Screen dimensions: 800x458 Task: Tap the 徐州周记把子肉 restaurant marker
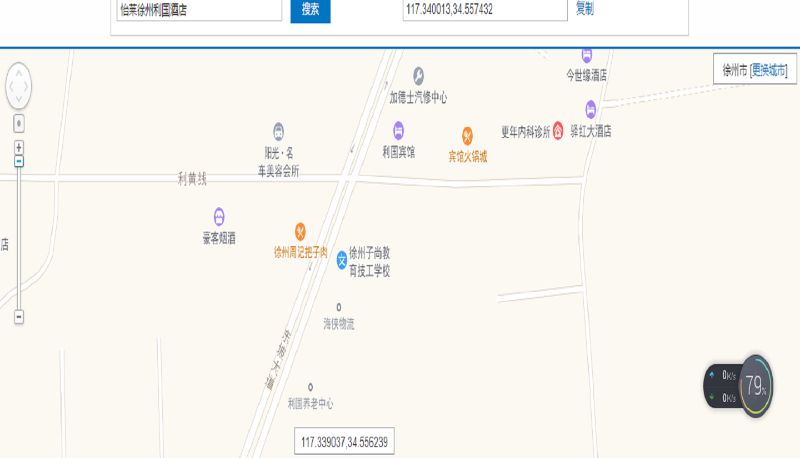tap(300, 231)
